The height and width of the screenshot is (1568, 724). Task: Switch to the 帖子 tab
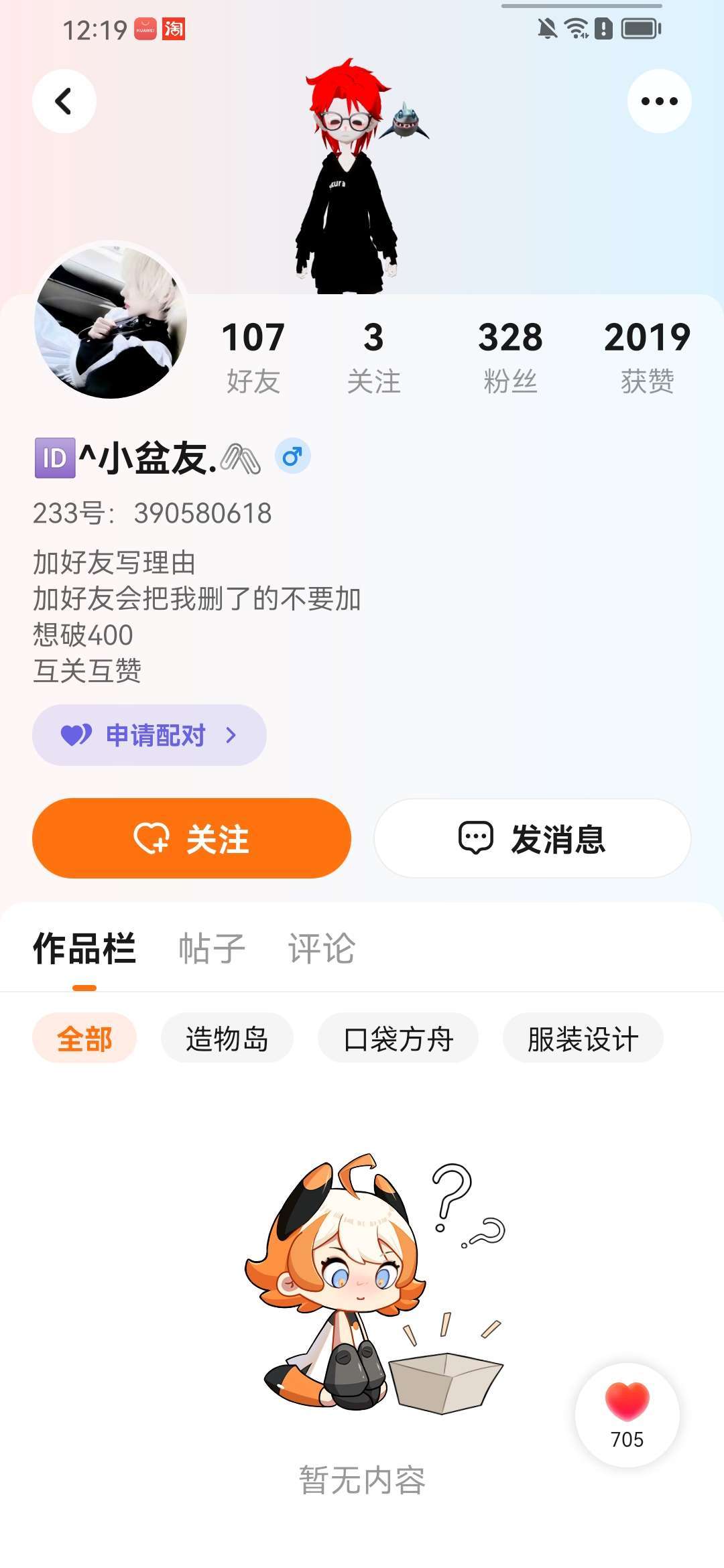[212, 948]
